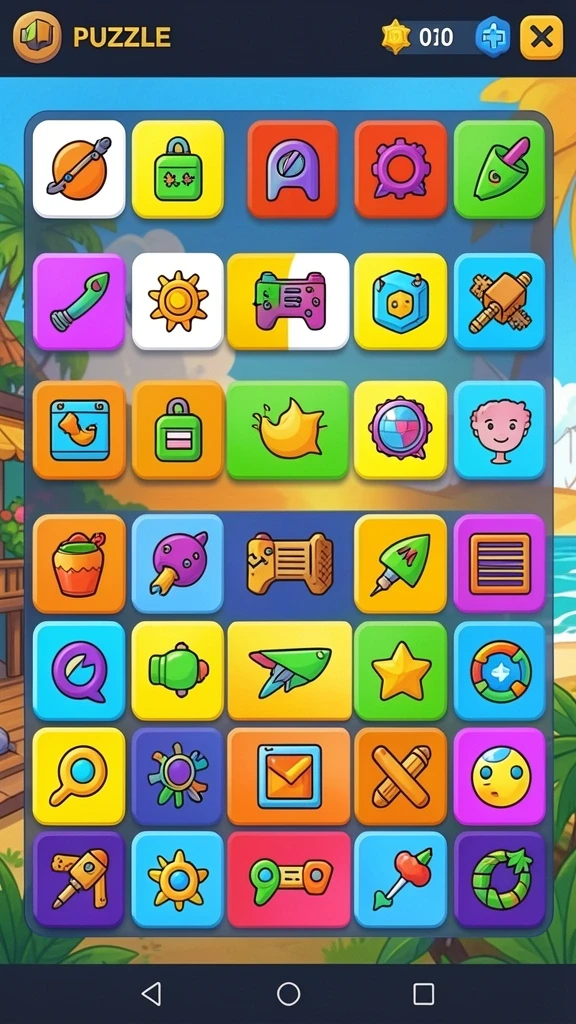Pick the orange pot tile
The image size is (576, 1024).
click(79, 563)
